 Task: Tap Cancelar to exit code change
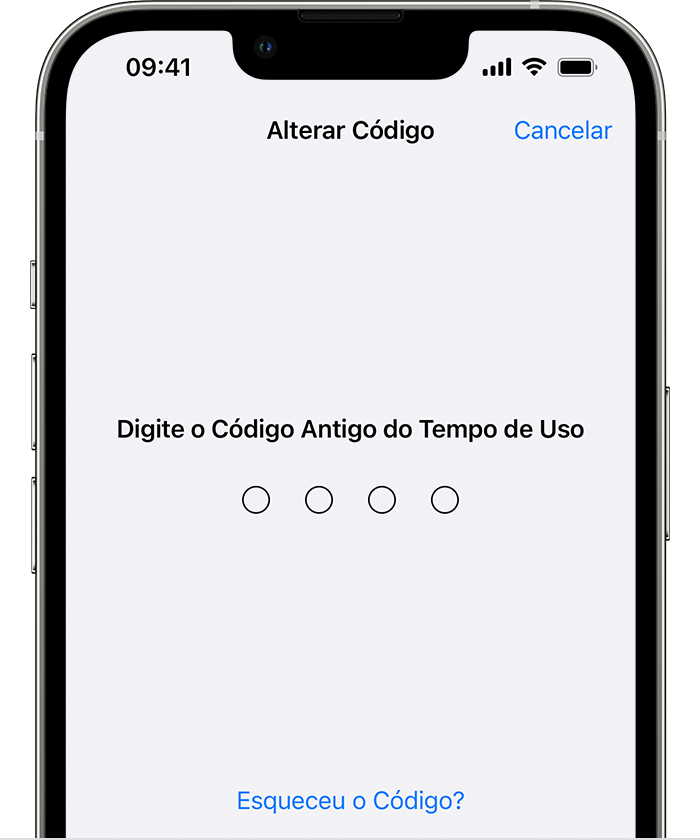click(x=562, y=131)
